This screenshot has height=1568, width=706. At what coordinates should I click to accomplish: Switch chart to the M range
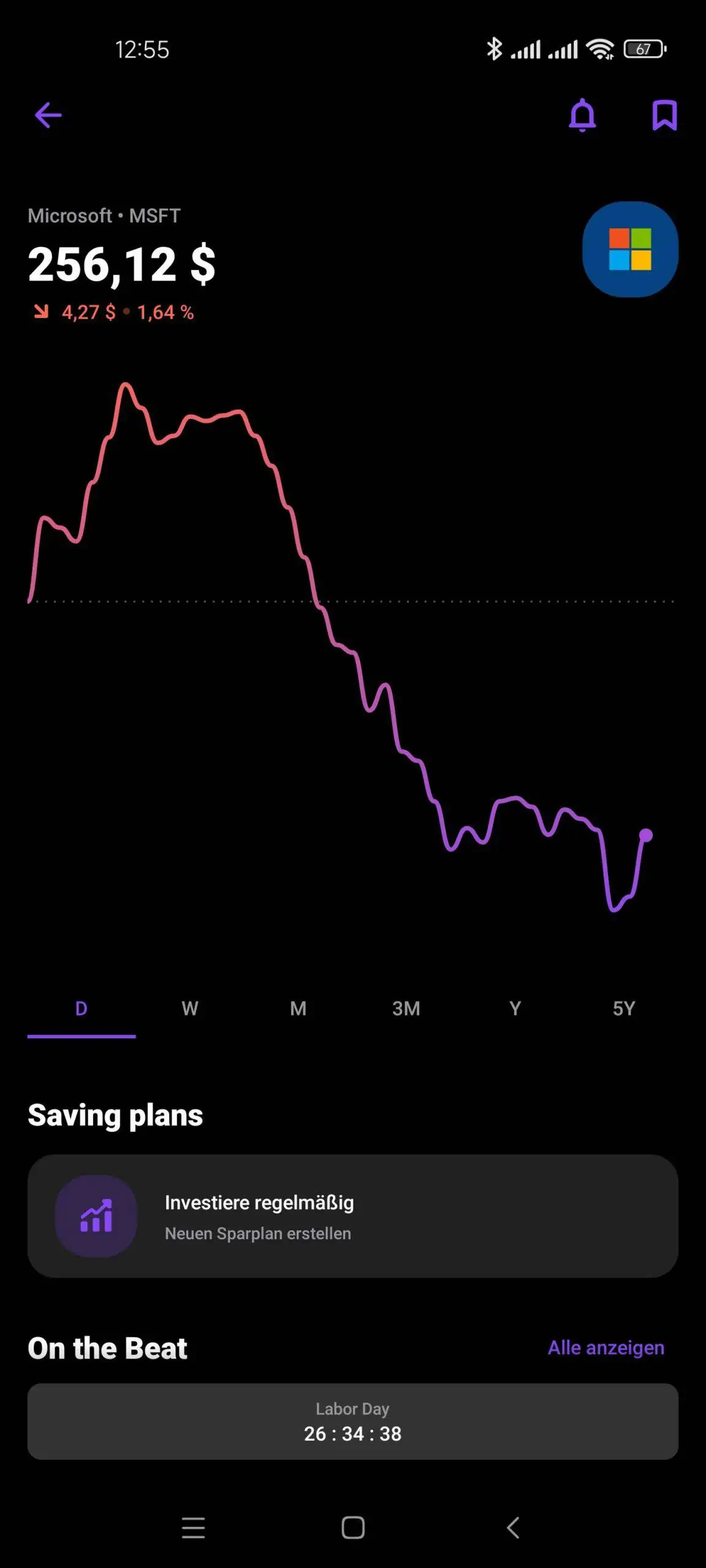[298, 1009]
